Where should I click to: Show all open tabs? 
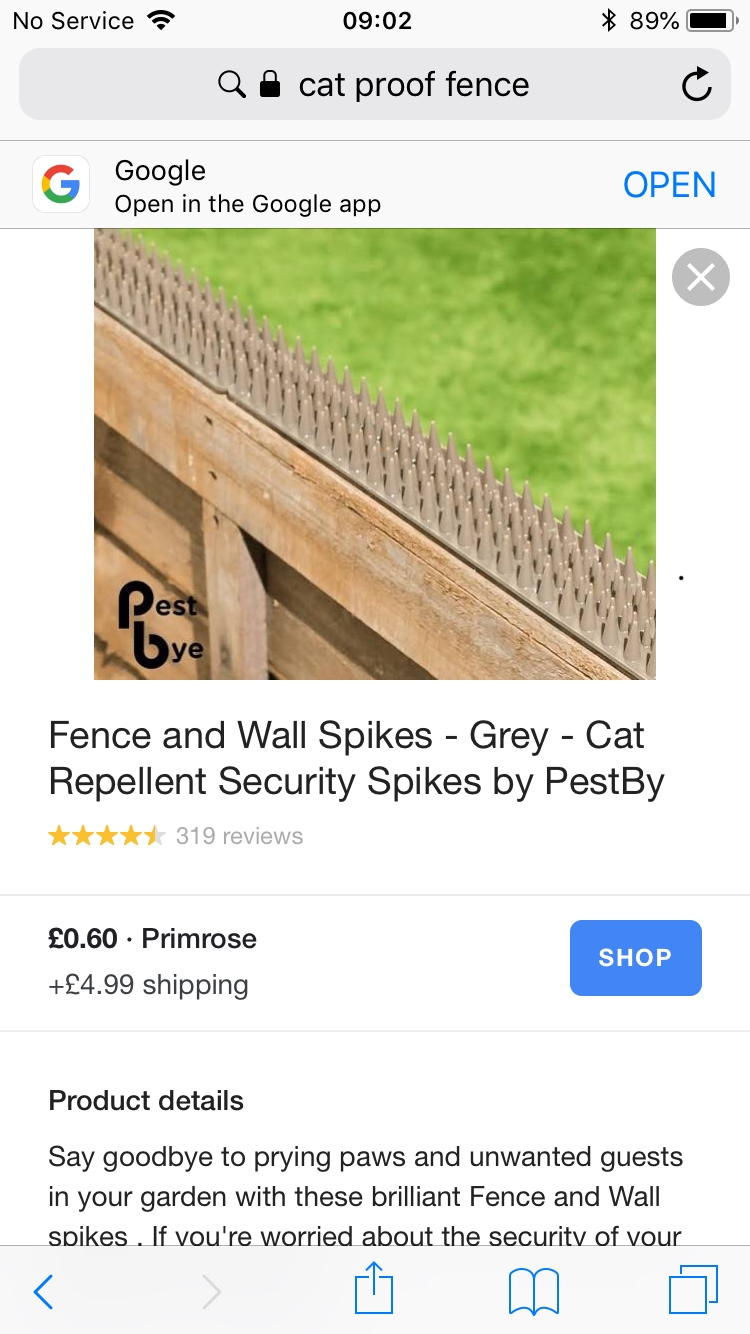[692, 1290]
